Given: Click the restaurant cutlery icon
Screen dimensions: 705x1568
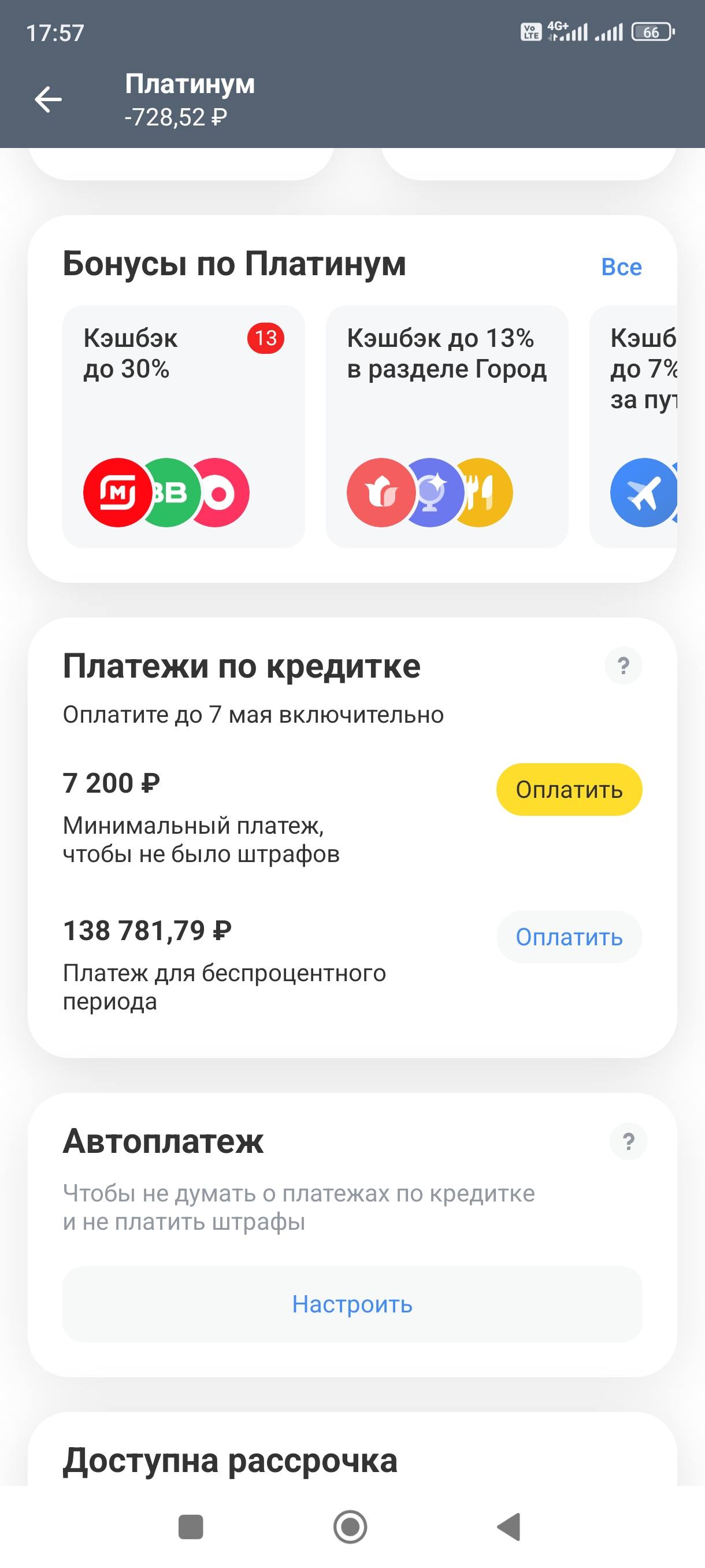Looking at the screenshot, I should point(484,493).
